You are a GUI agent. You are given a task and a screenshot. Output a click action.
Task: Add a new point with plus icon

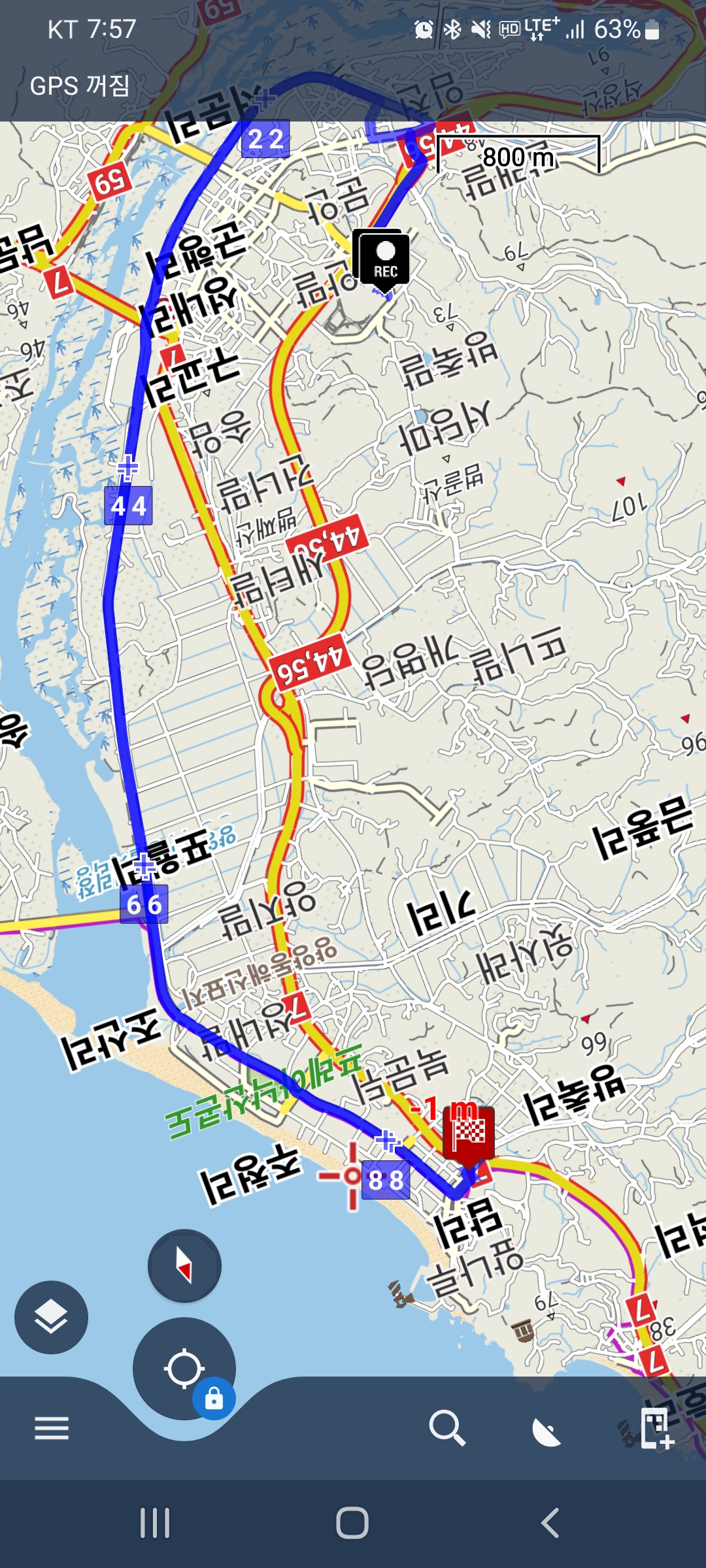click(656, 1429)
